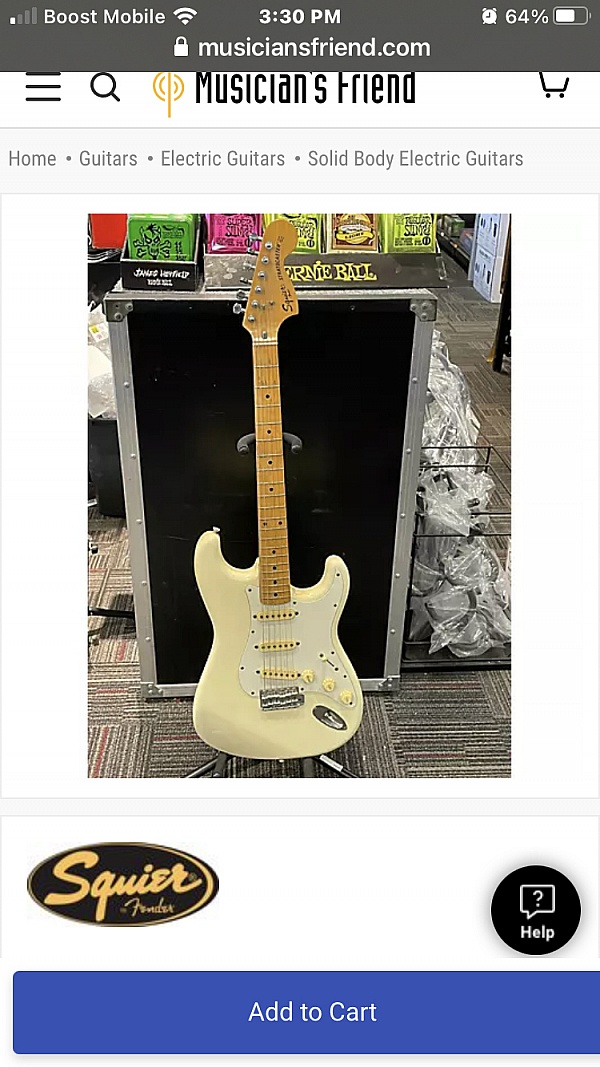
Task: Open Solid Body Electric Guitars breadcrumb
Action: coord(415,158)
